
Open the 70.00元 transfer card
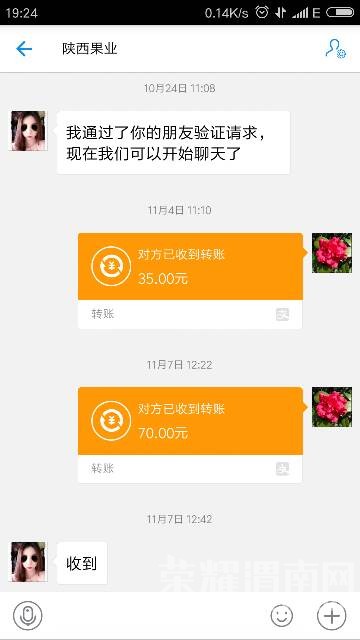pos(190,435)
